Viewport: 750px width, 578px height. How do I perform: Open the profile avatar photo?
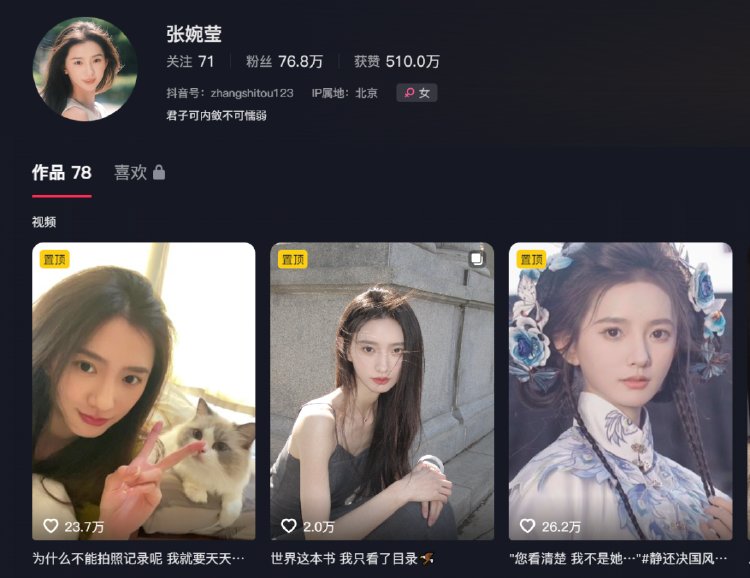(x=85, y=68)
